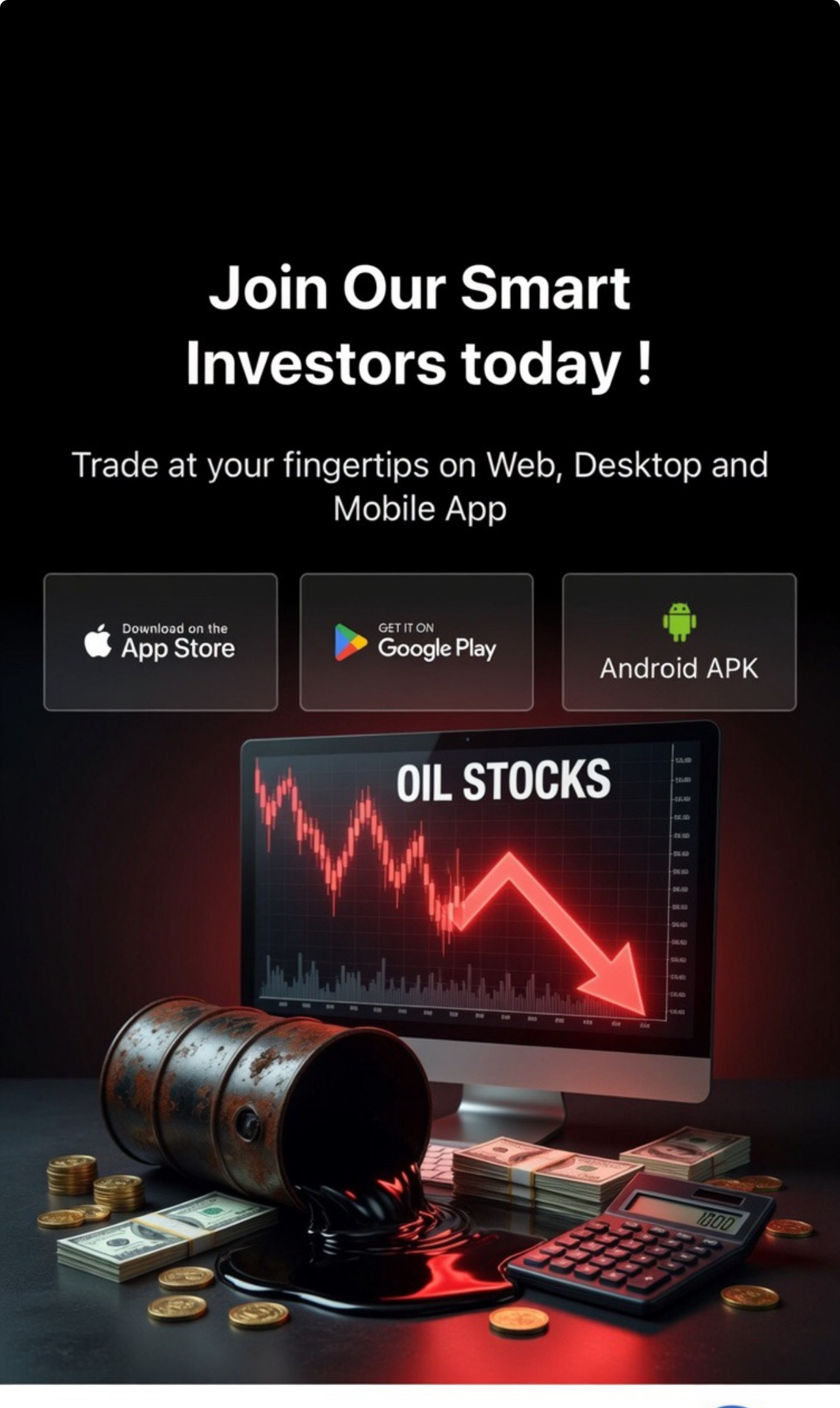840x1408 pixels.
Task: Select the Android APK download button
Action: point(679,642)
